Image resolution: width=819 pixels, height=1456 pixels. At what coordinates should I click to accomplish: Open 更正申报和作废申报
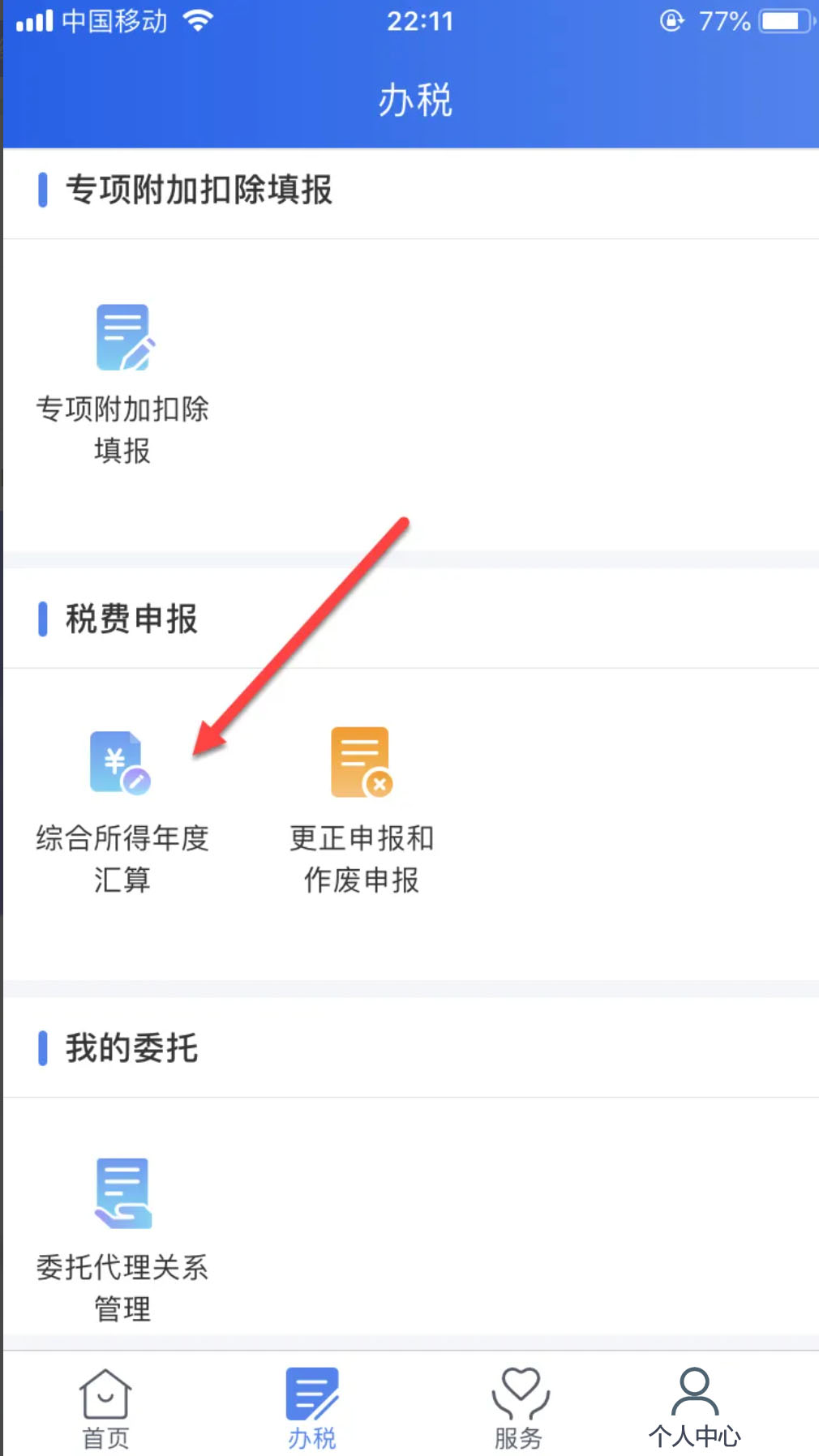pos(361,811)
